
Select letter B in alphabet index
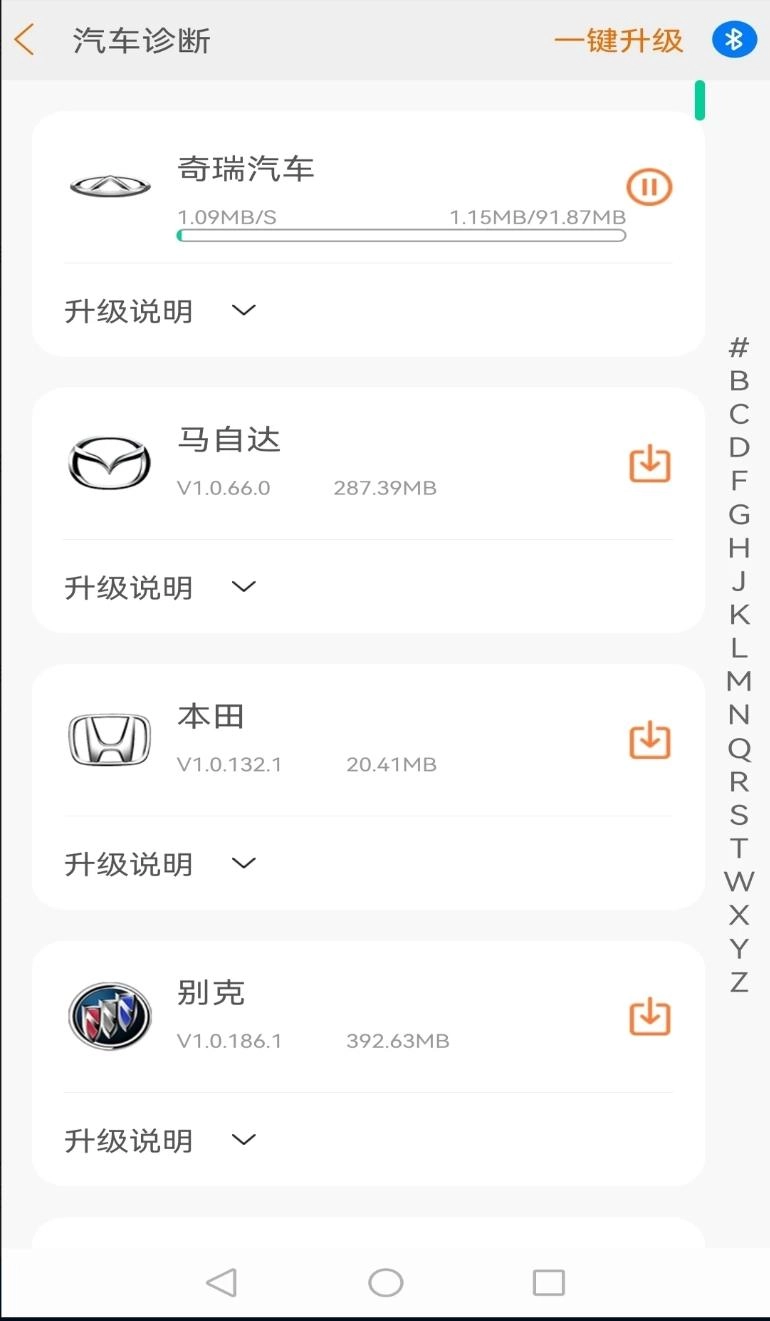pyautogui.click(x=739, y=380)
